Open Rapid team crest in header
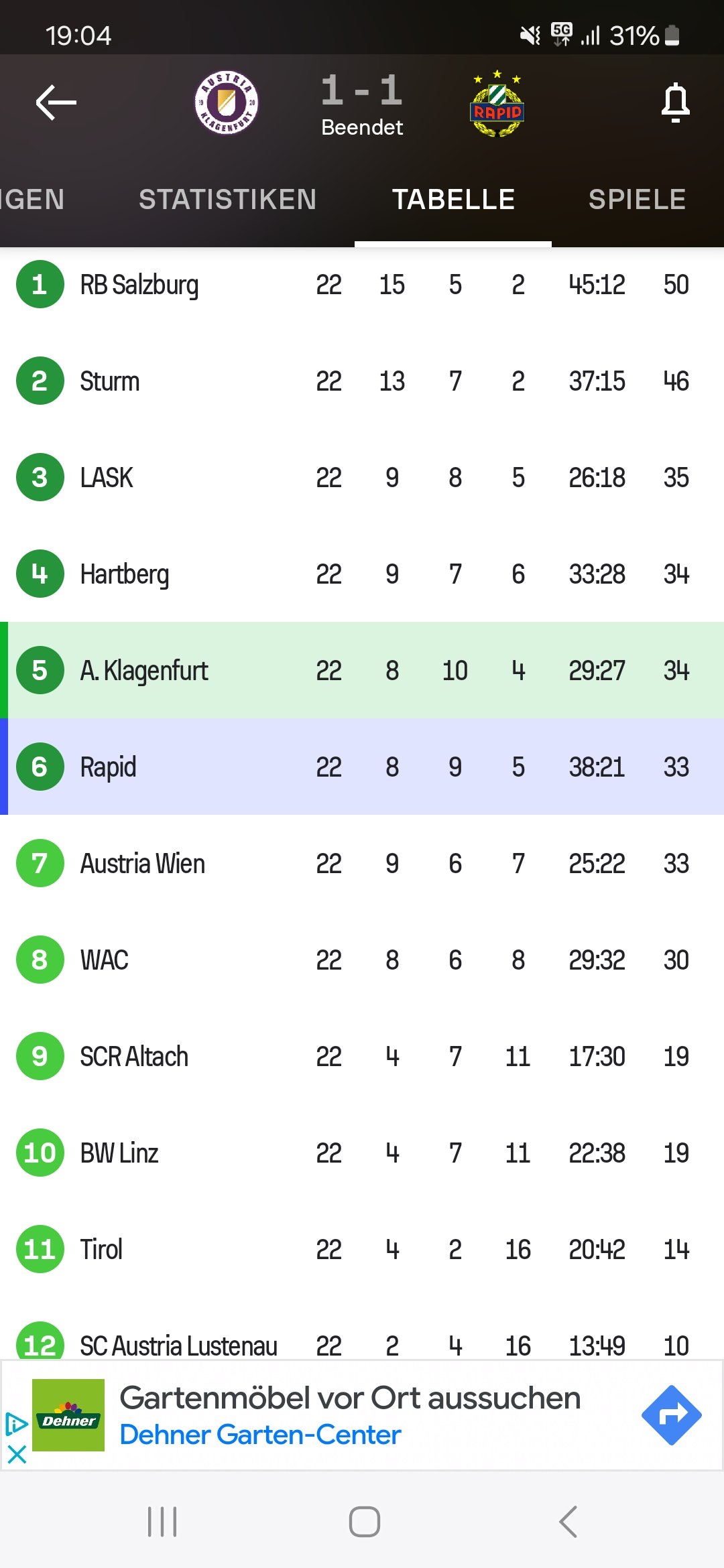This screenshot has width=724, height=1568. coord(497,103)
